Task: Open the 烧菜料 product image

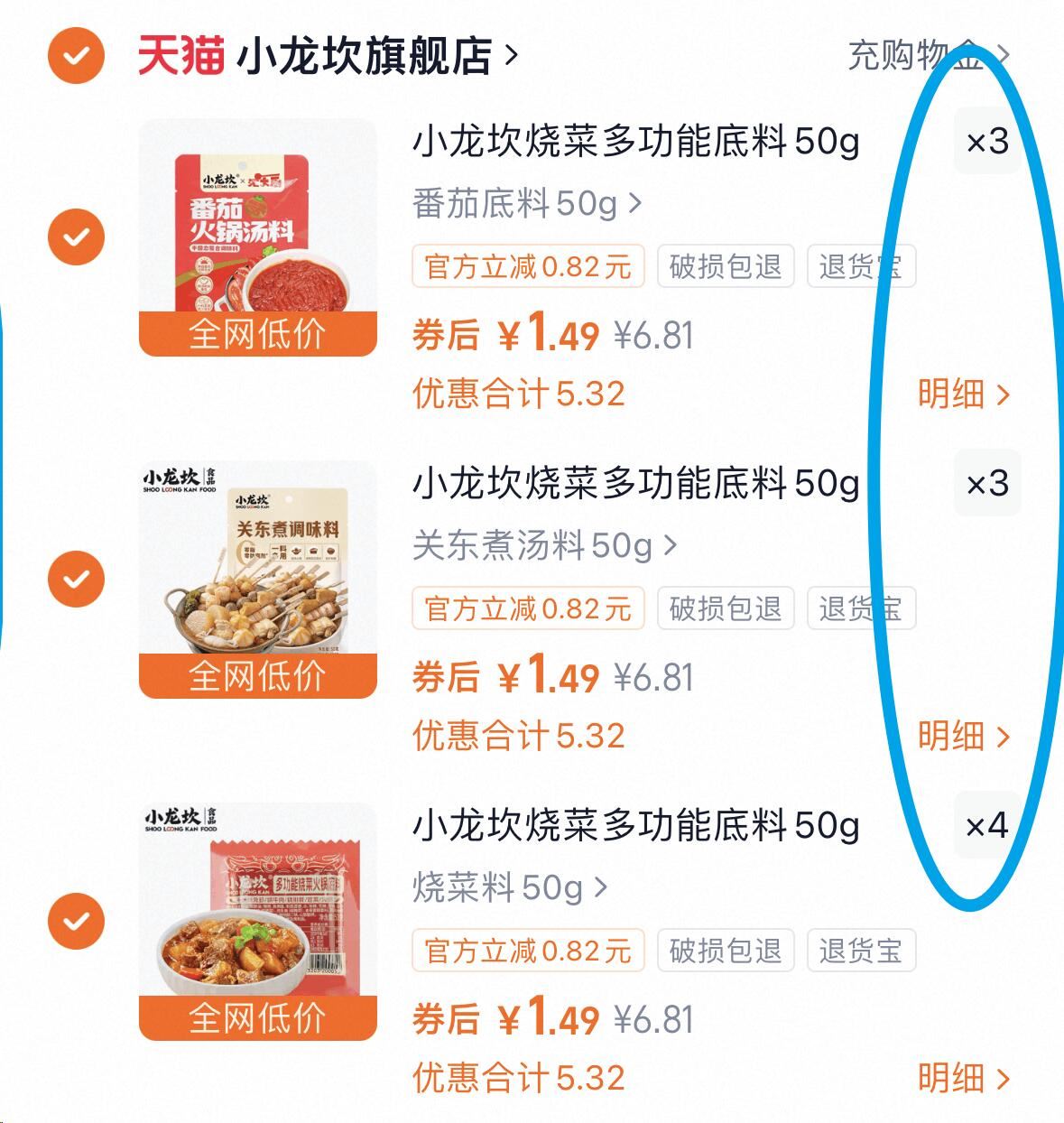Action: [x=257, y=921]
